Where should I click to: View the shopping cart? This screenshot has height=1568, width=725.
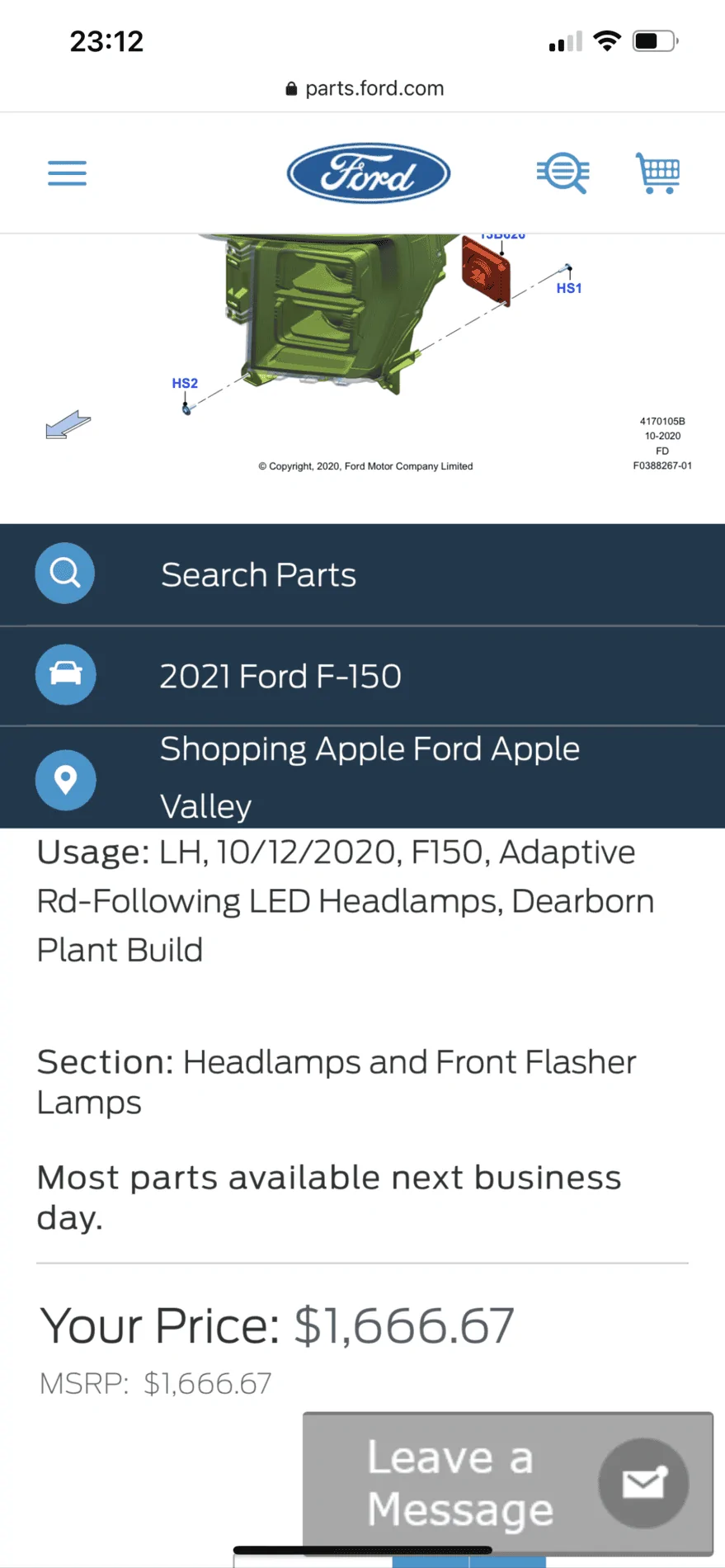[x=657, y=173]
